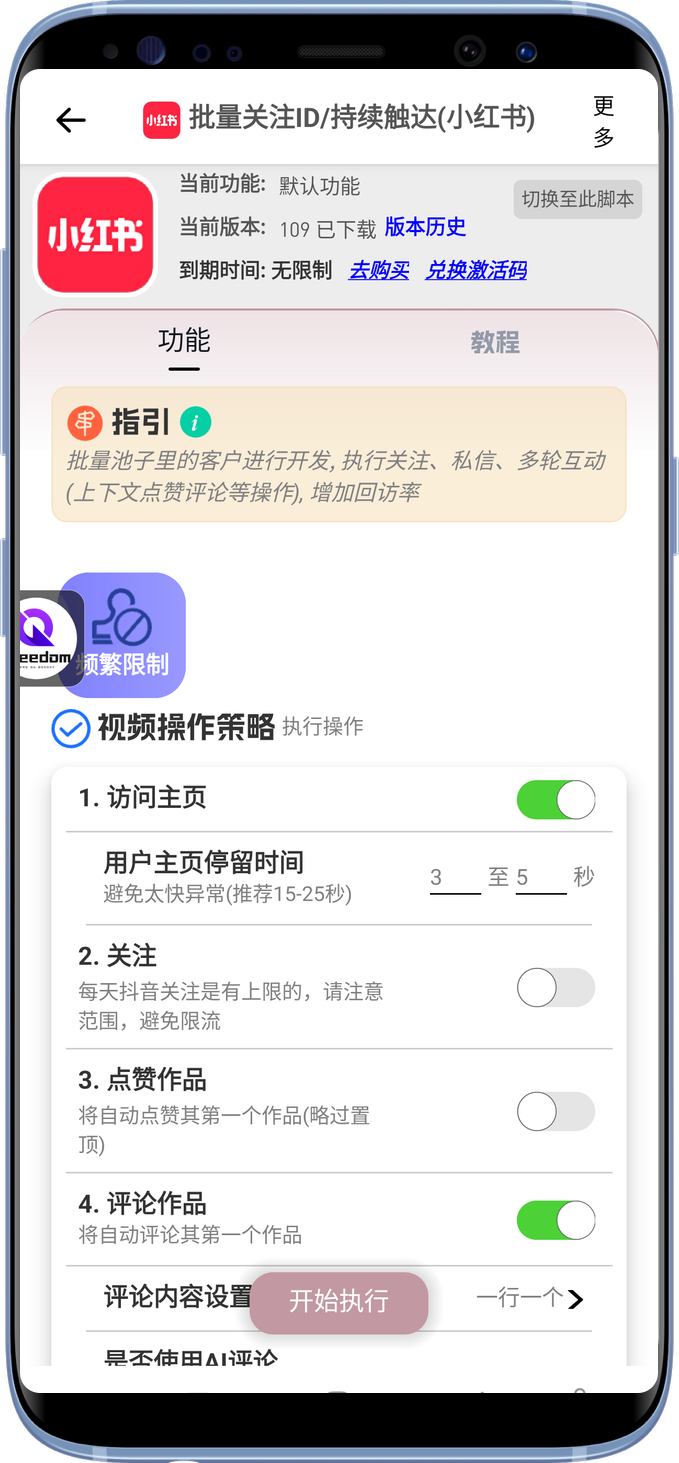Image resolution: width=679 pixels, height=1463 pixels.
Task: Uncheck the 视频操作策略 checkbox
Action: tap(71, 729)
